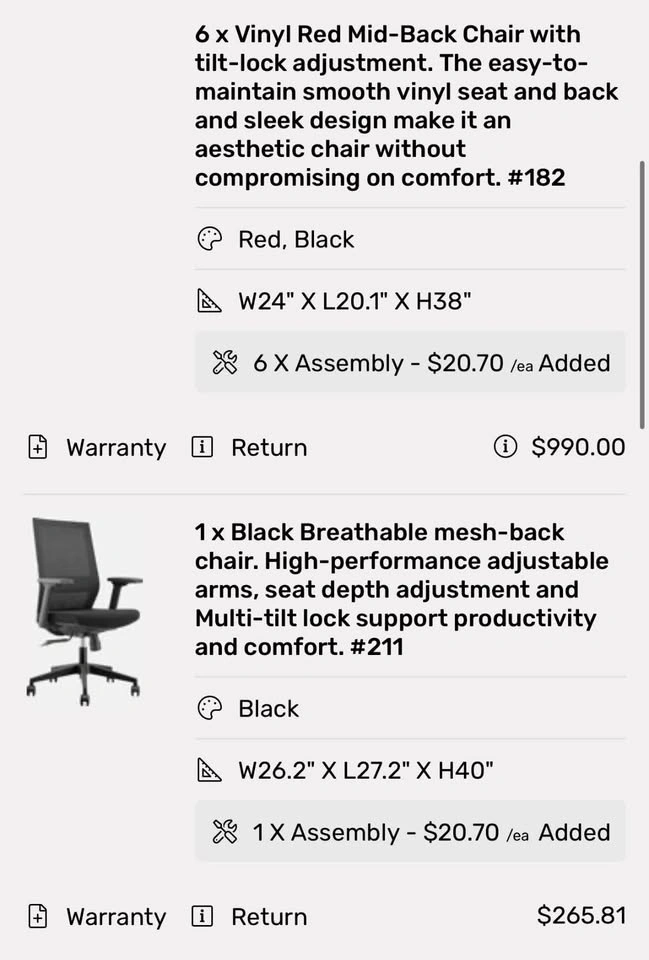
Task: Open Return info for the Vinyl Red chair
Action: click(249, 448)
